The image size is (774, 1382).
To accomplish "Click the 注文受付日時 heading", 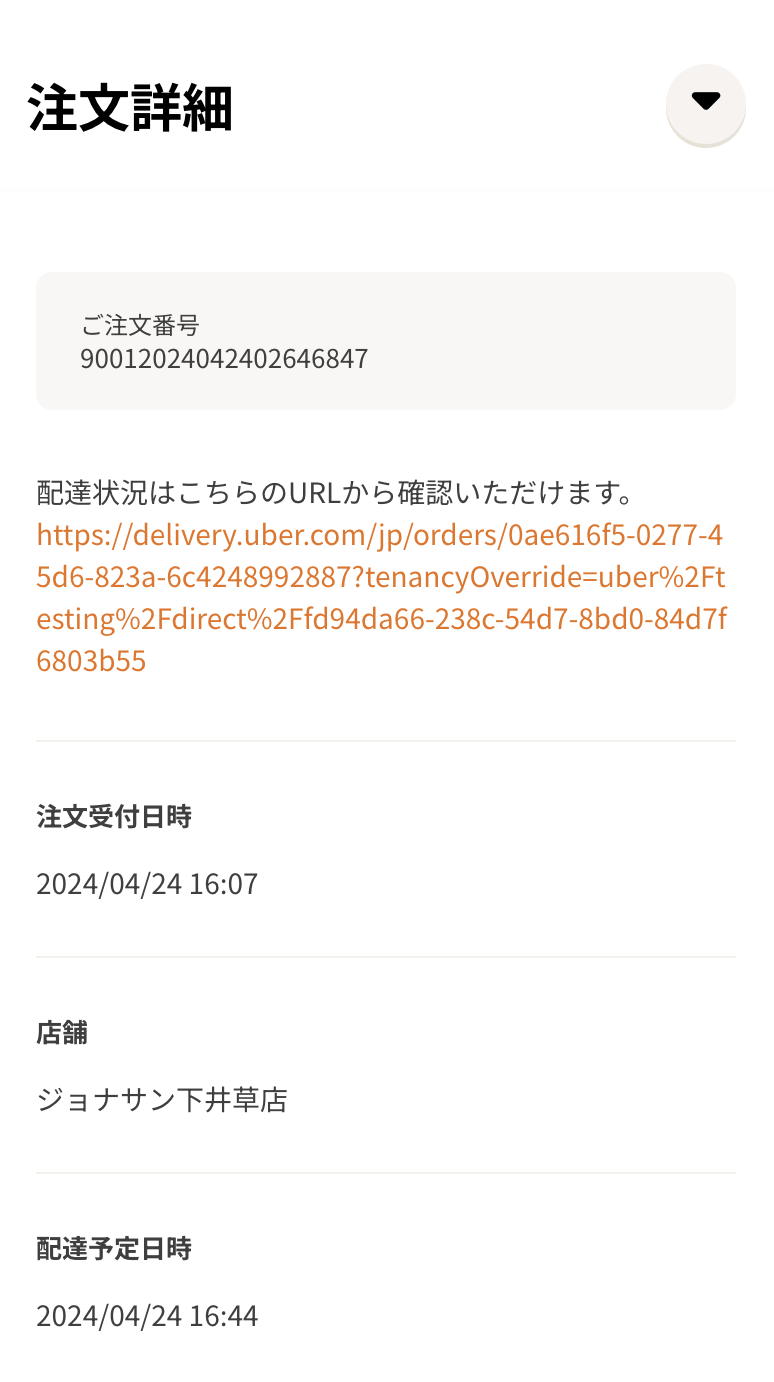I will [115, 816].
